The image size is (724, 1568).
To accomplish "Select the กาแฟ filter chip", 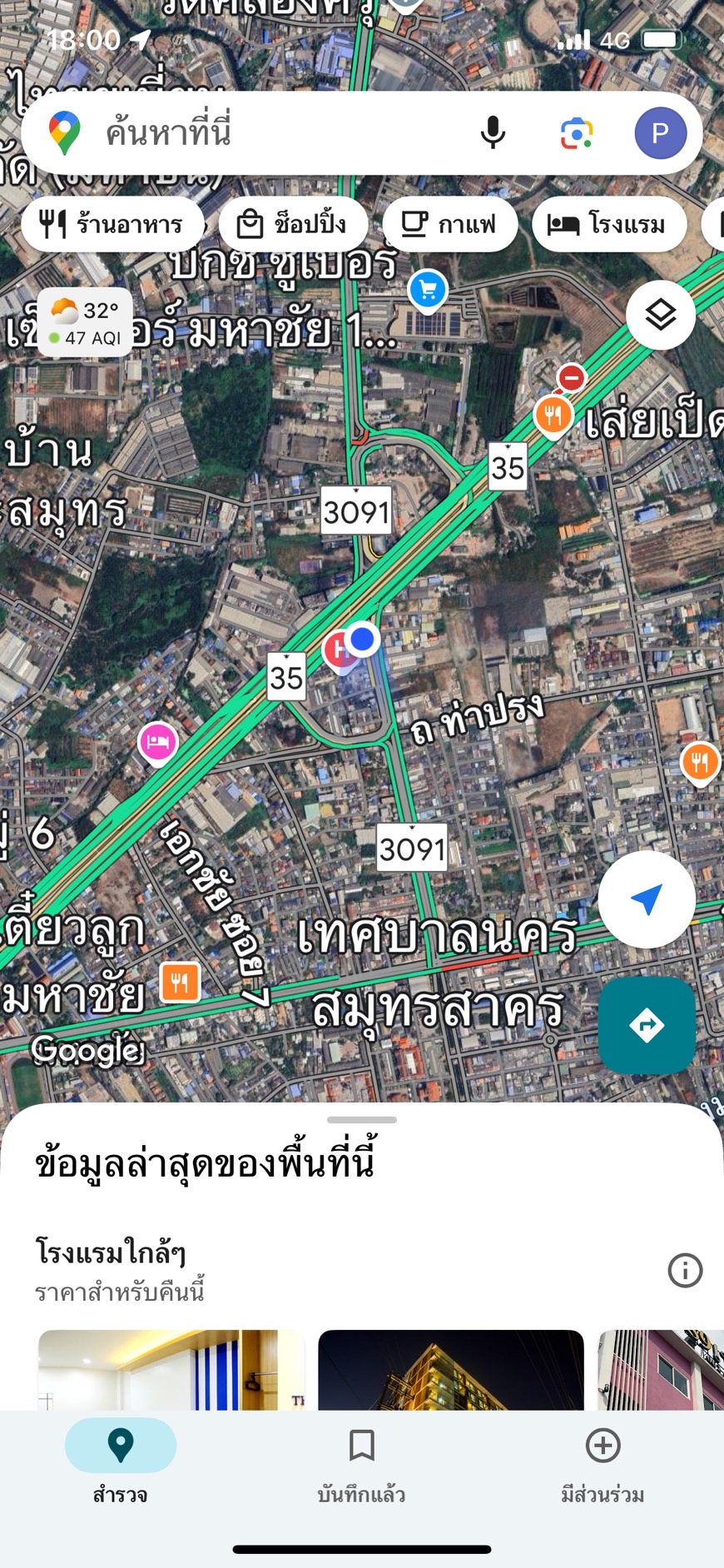I will (449, 224).
